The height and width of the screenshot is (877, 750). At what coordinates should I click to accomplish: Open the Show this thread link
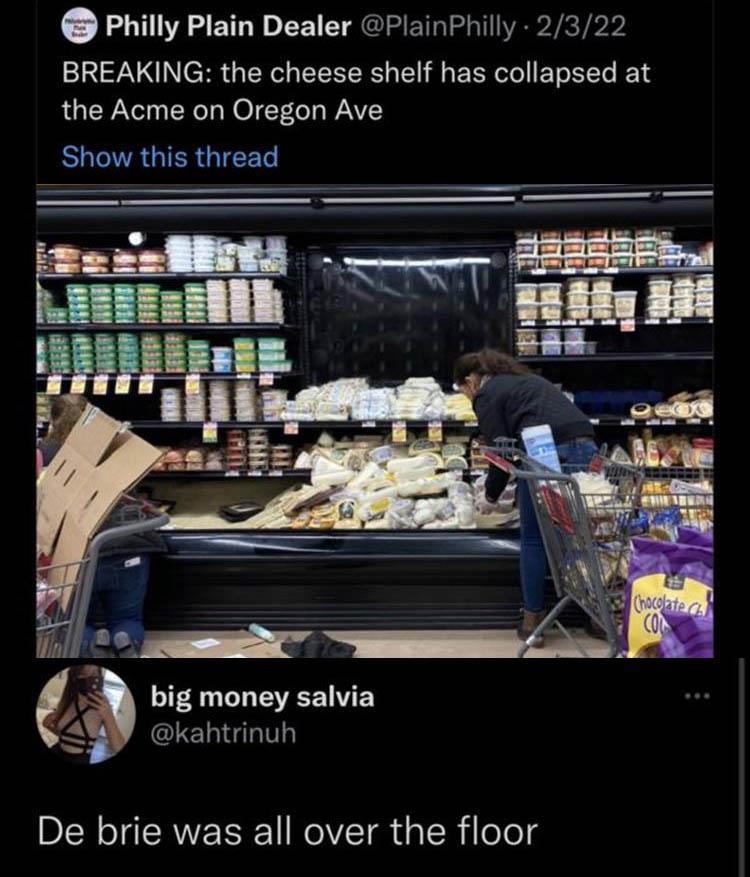[x=170, y=157]
